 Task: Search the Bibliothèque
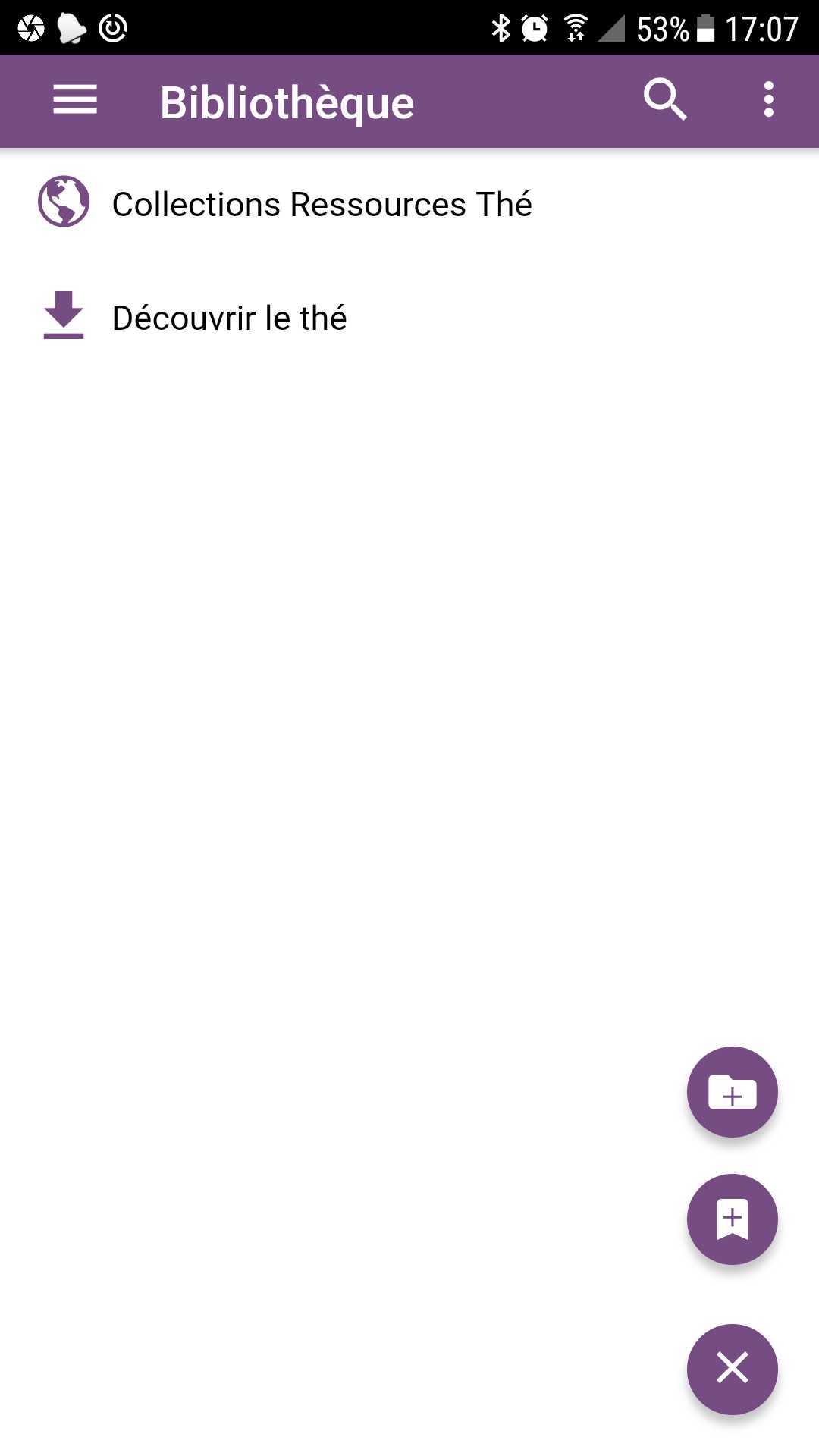point(665,99)
